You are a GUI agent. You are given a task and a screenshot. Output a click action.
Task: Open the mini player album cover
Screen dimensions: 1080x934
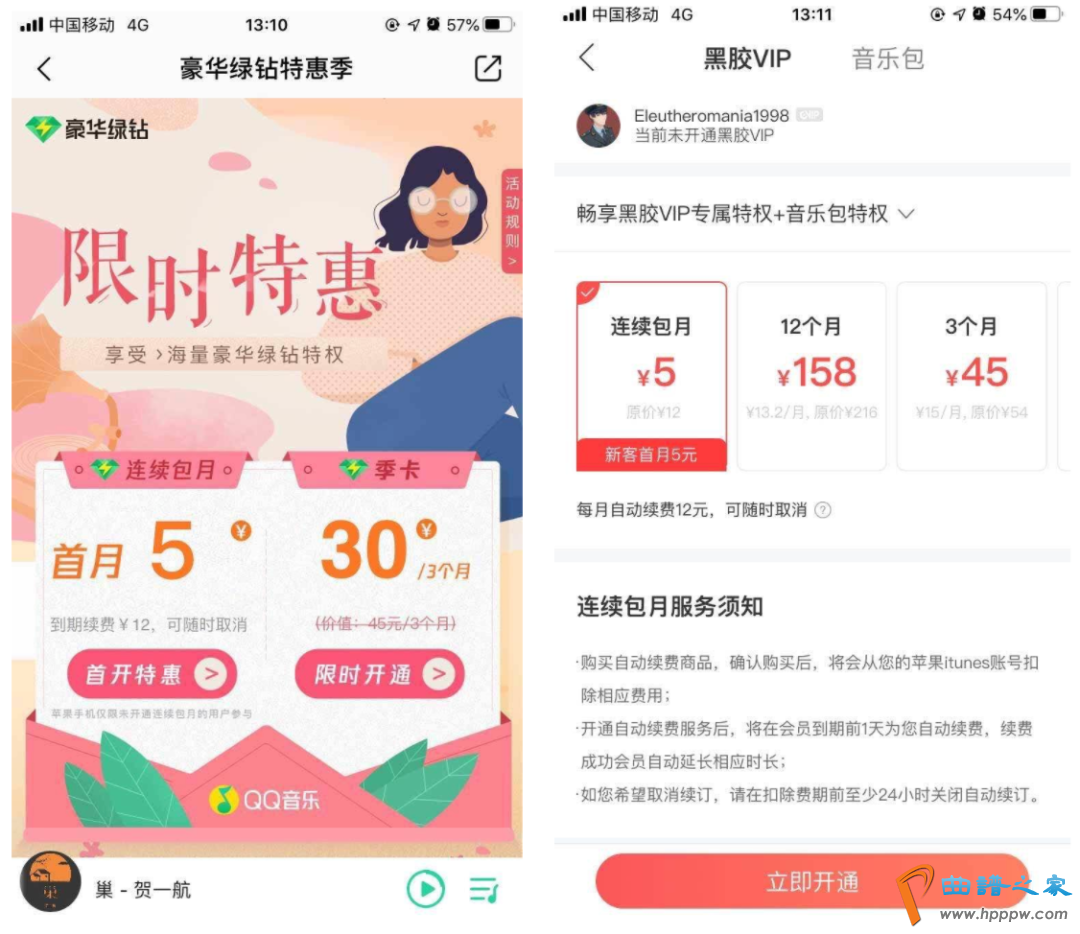(x=50, y=882)
